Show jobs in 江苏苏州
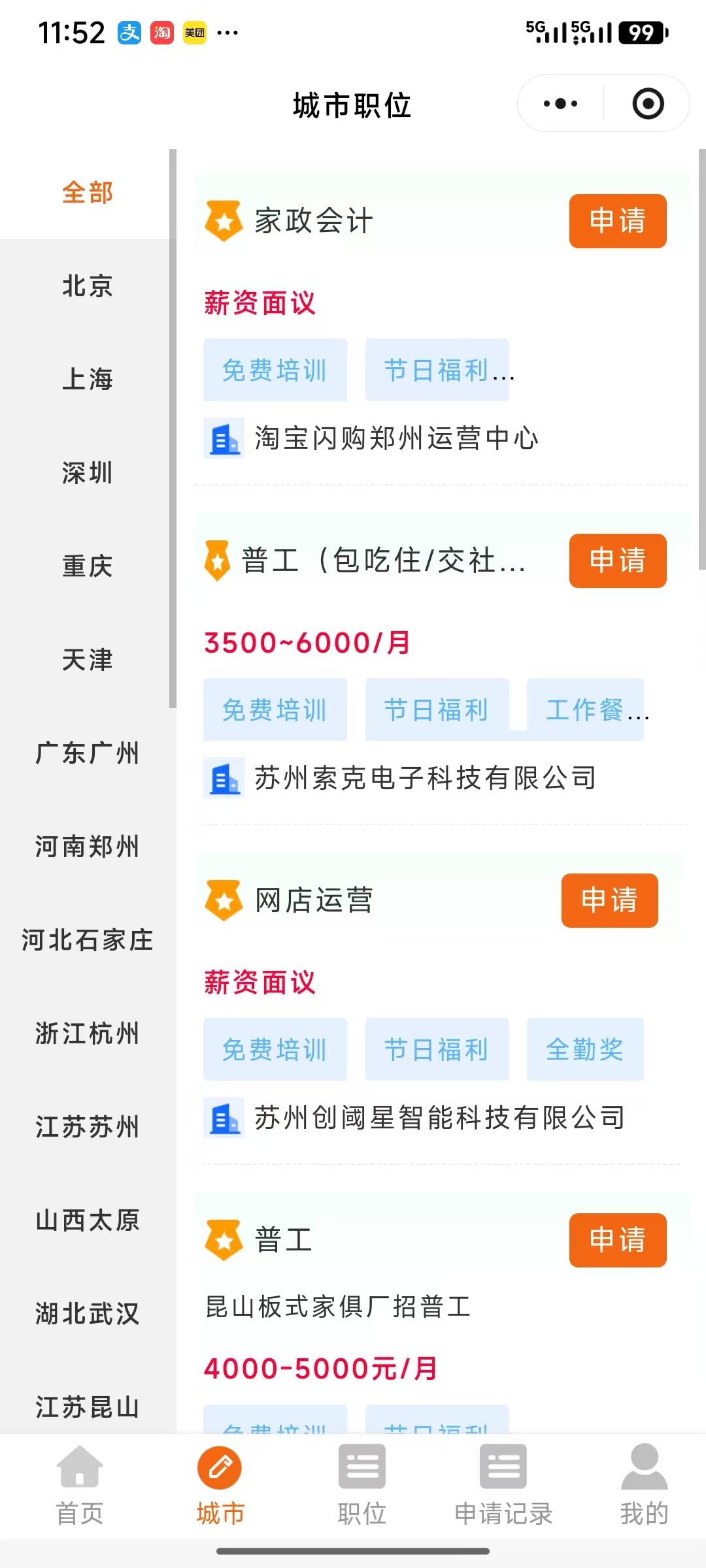706x1568 pixels. [x=88, y=1127]
